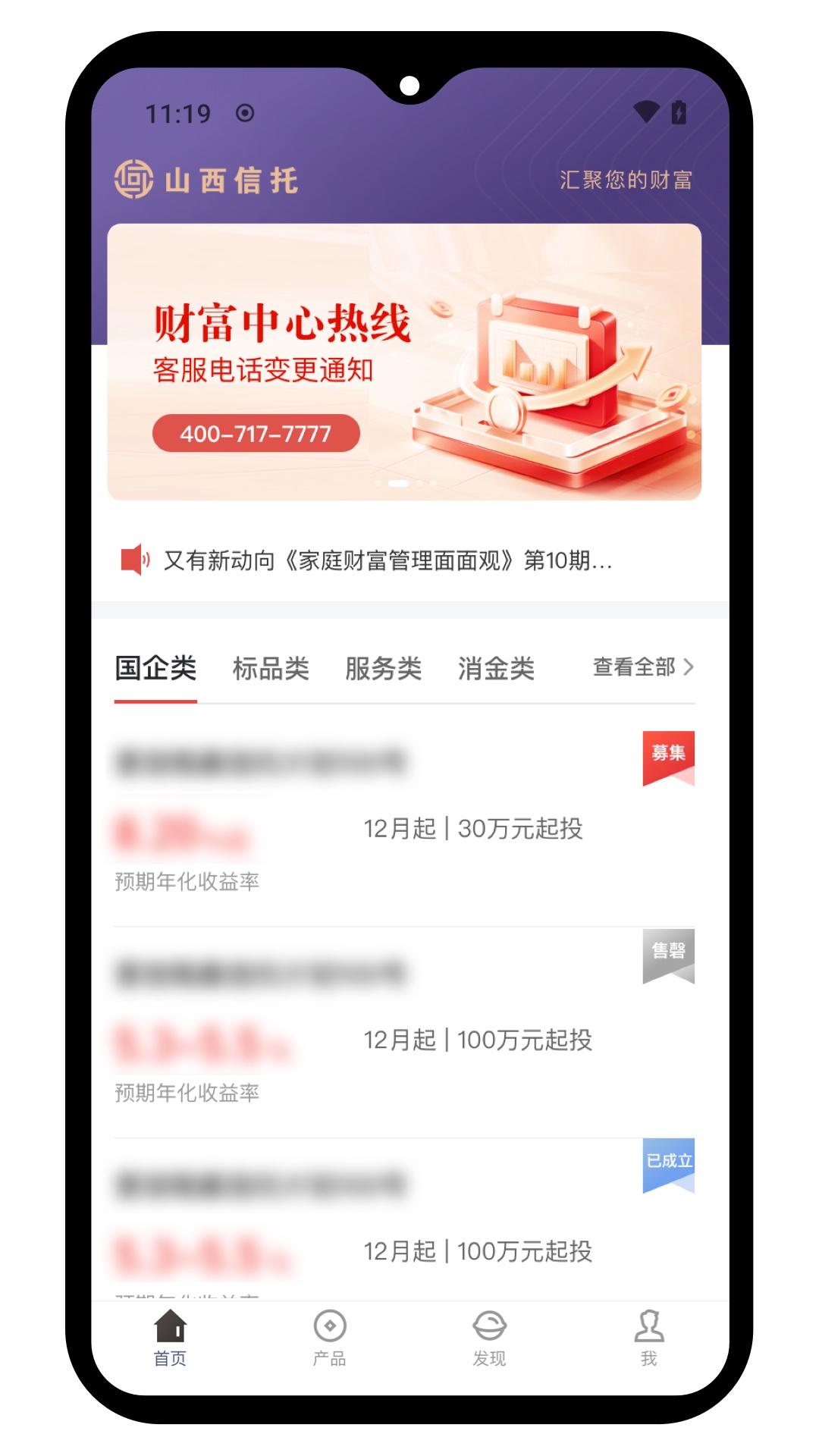The width and height of the screenshot is (819, 1456).
Task: Switch to the 标品类 tab
Action: tap(271, 668)
